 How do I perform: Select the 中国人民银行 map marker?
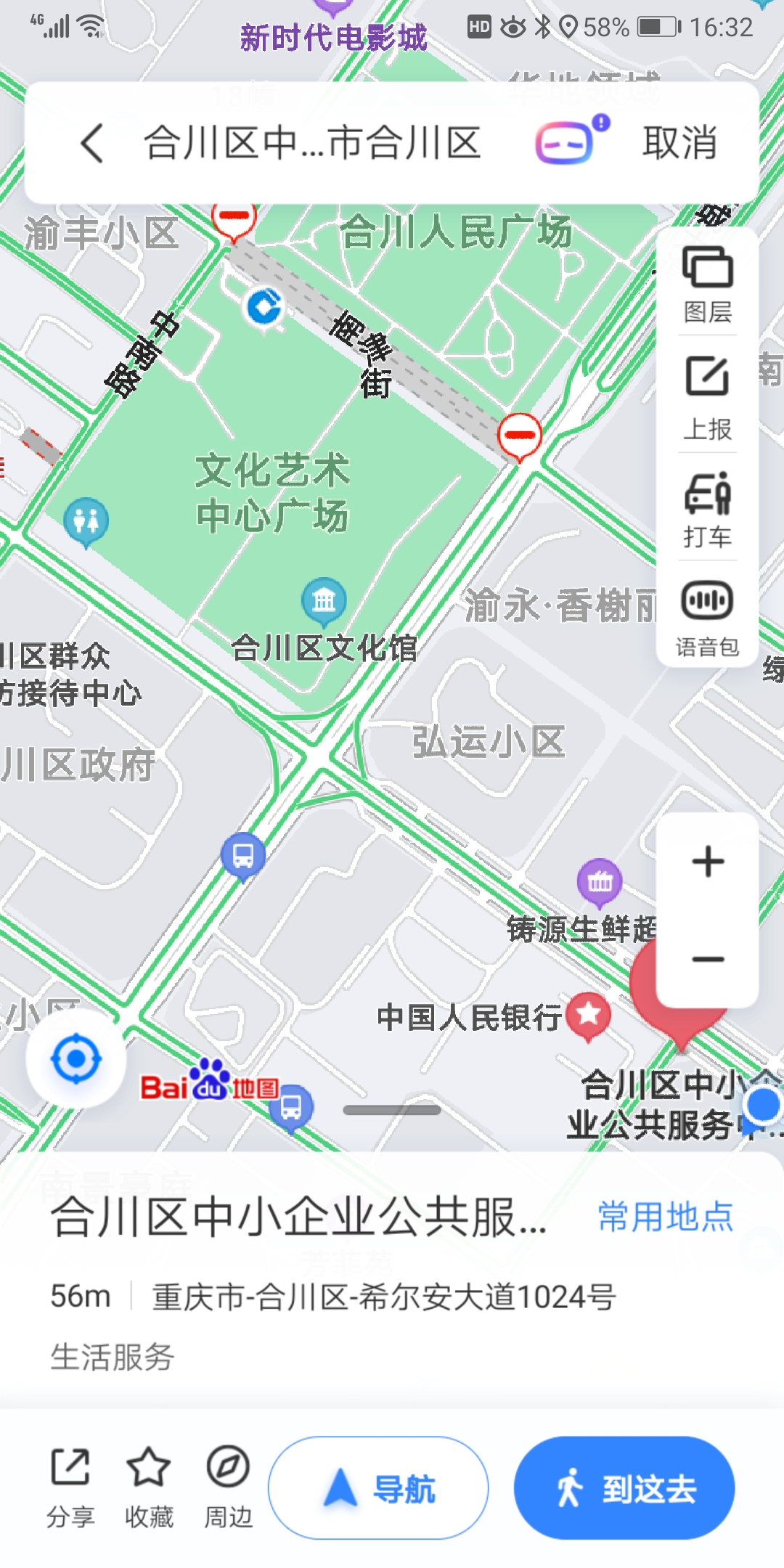(588, 1015)
